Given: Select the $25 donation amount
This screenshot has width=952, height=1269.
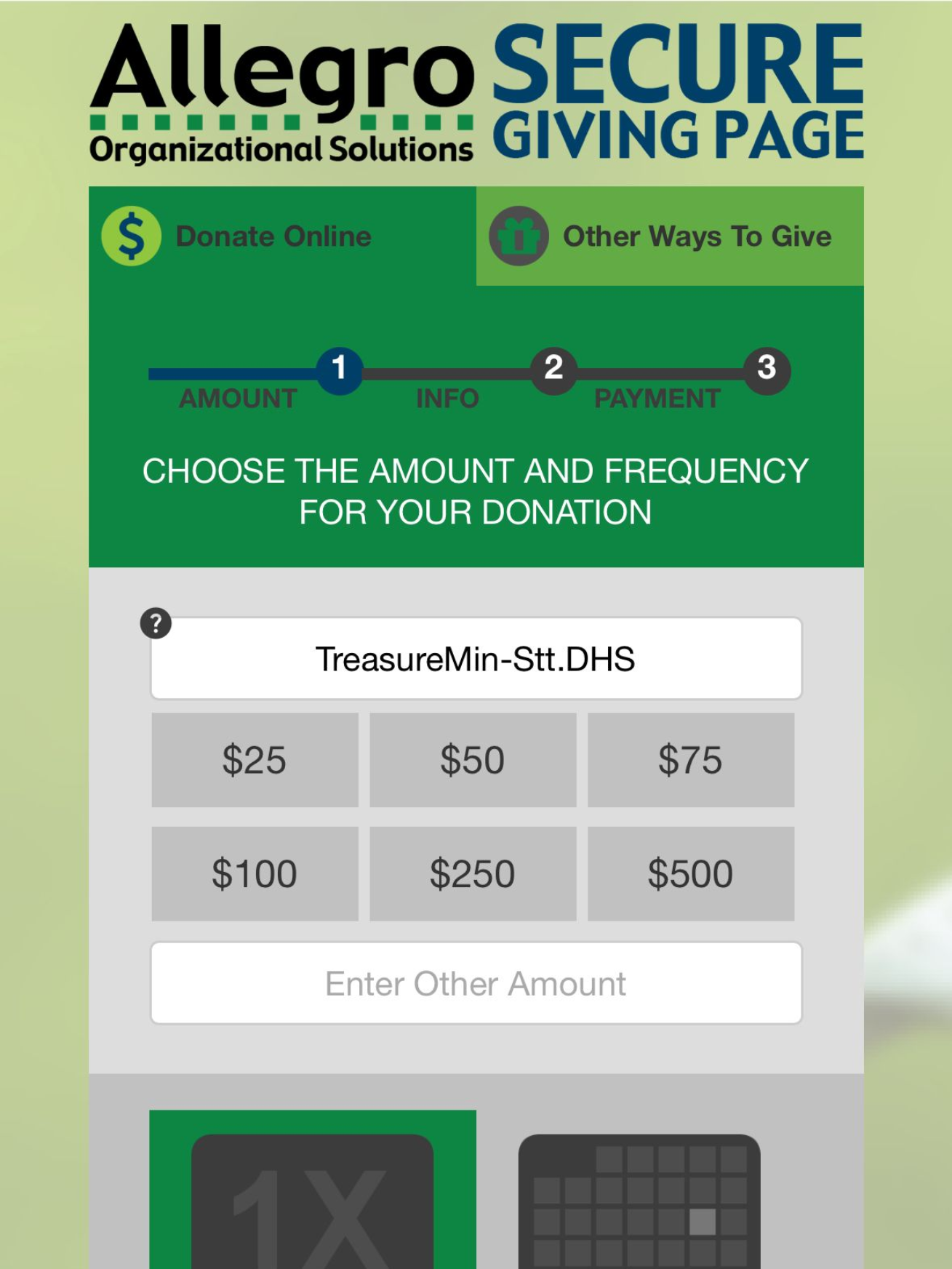Looking at the screenshot, I should click(255, 760).
